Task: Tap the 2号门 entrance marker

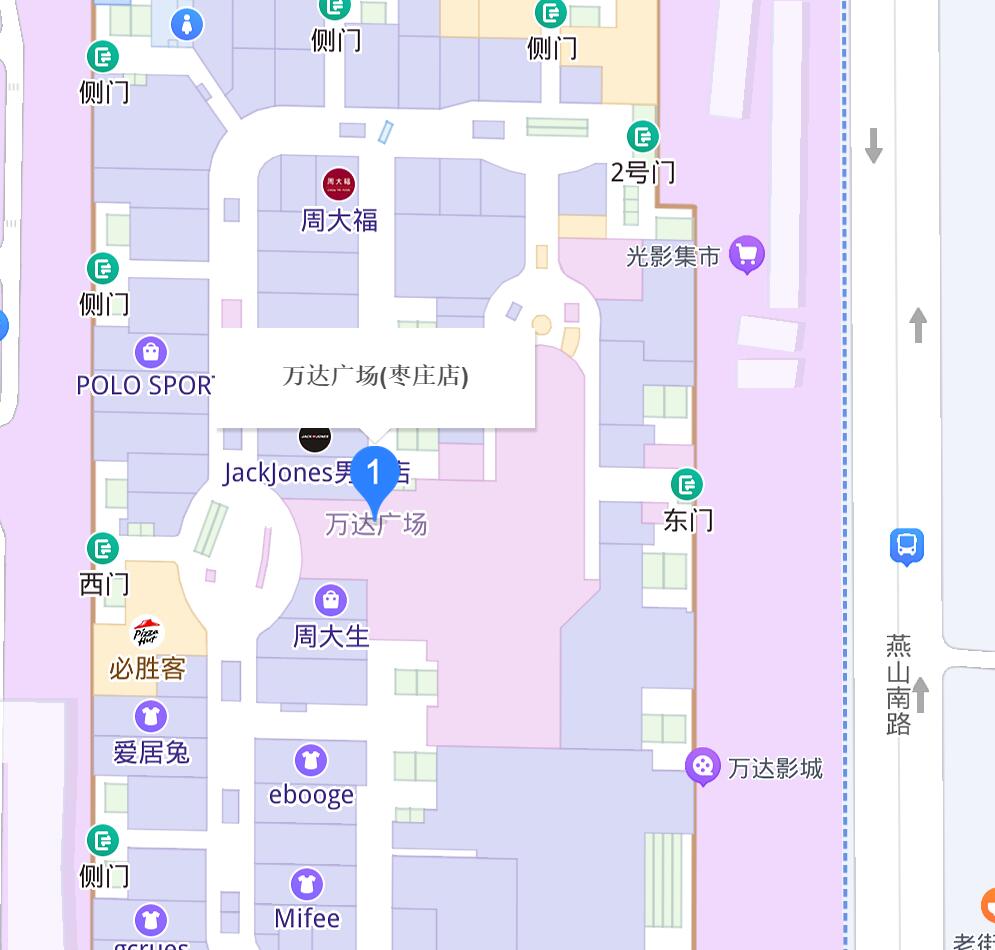Action: [642, 136]
